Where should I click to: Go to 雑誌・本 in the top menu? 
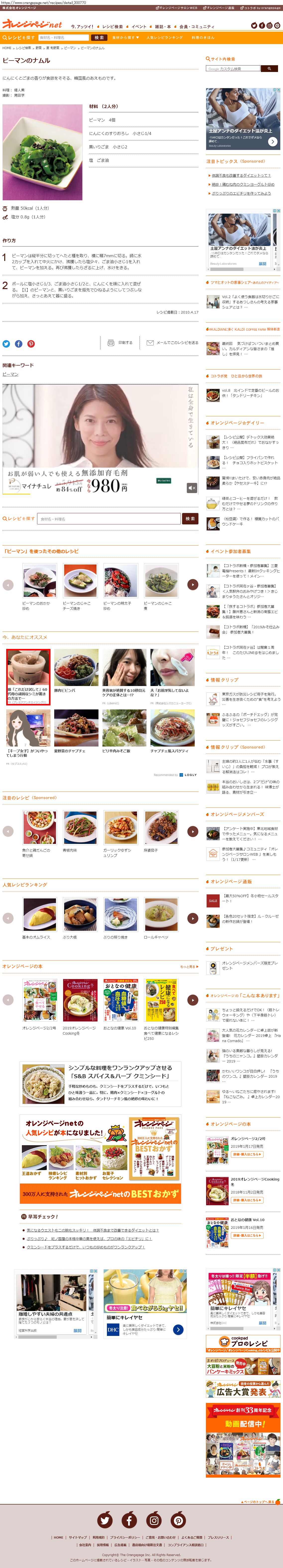163,27
